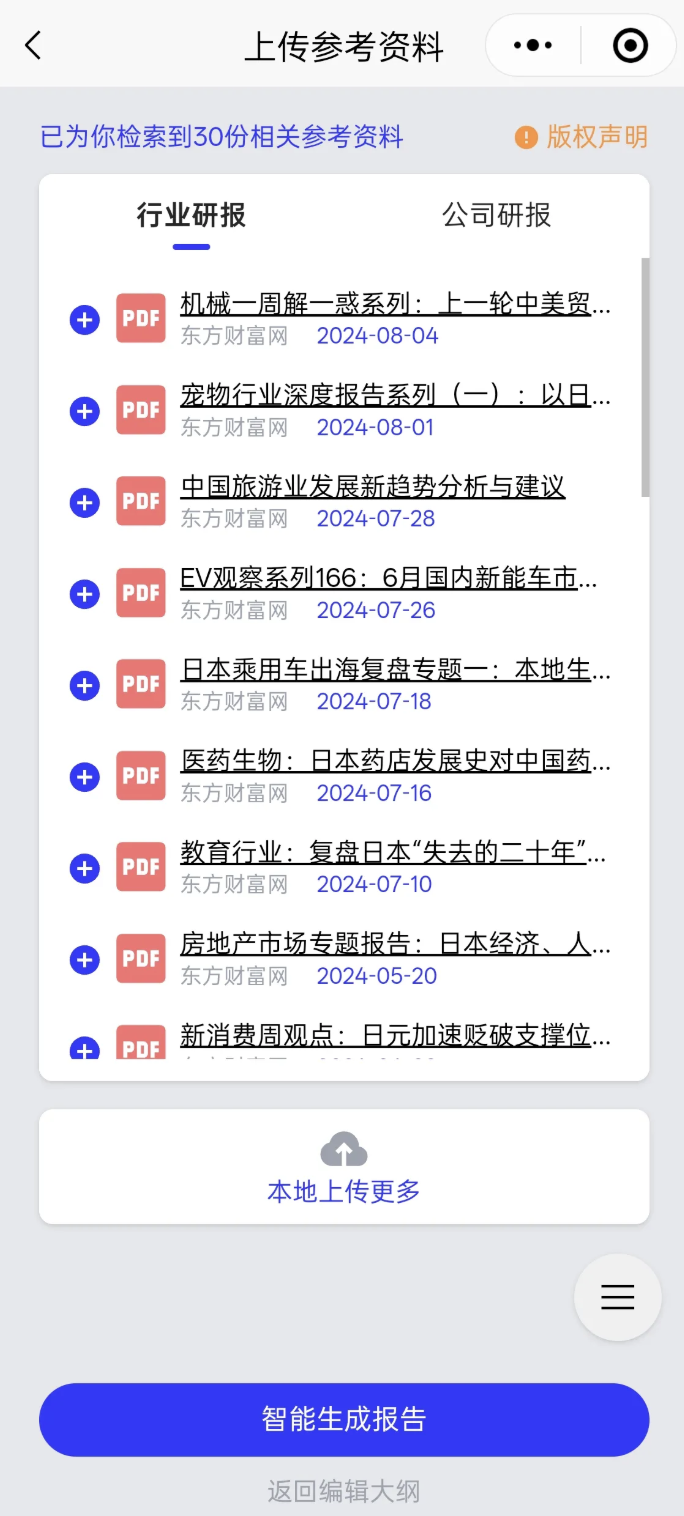The height and width of the screenshot is (1516, 684).
Task: Switch to the 公司研报 tab
Action: (496, 215)
